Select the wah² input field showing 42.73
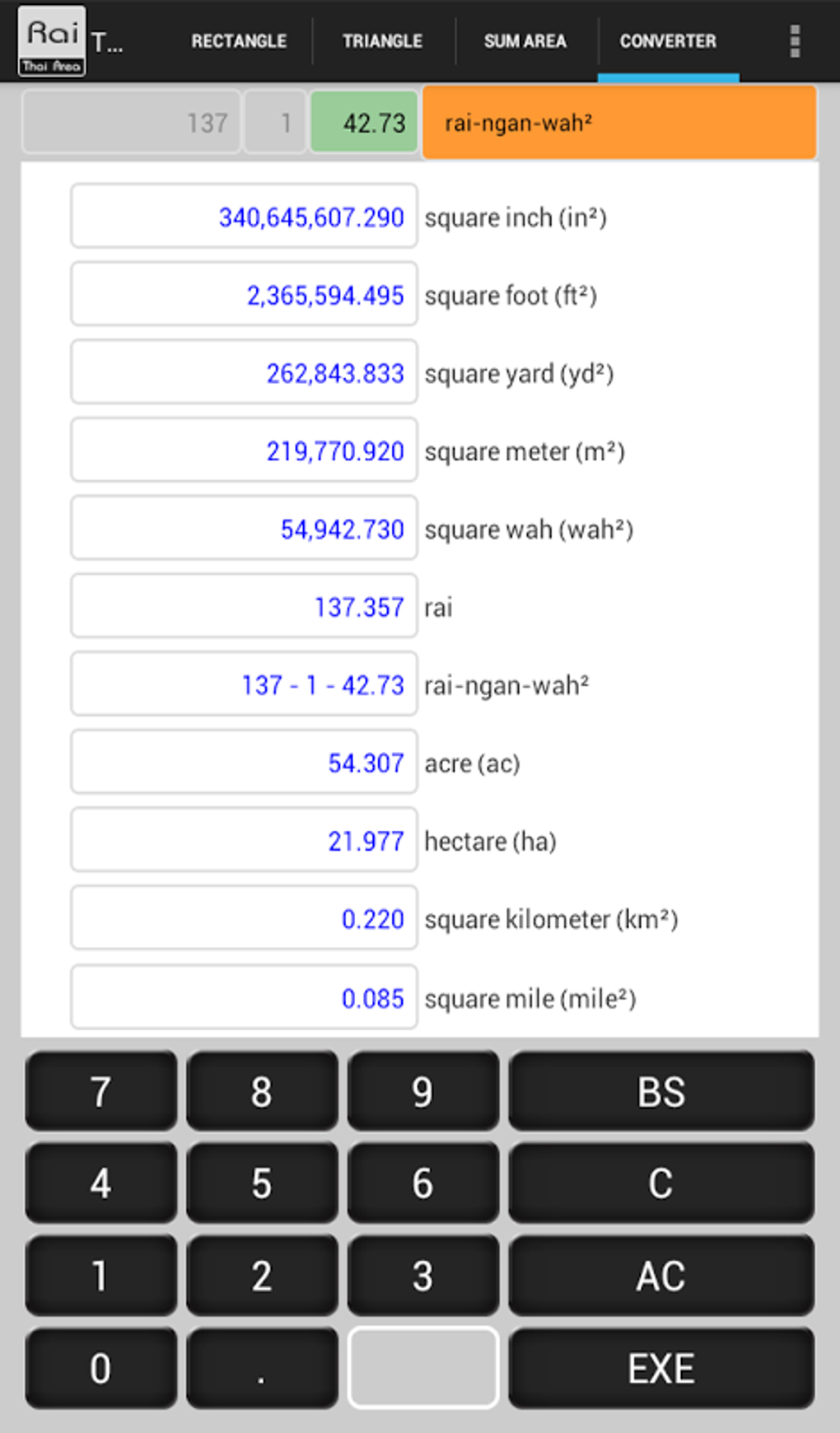840x1433 pixels. pyautogui.click(x=364, y=123)
